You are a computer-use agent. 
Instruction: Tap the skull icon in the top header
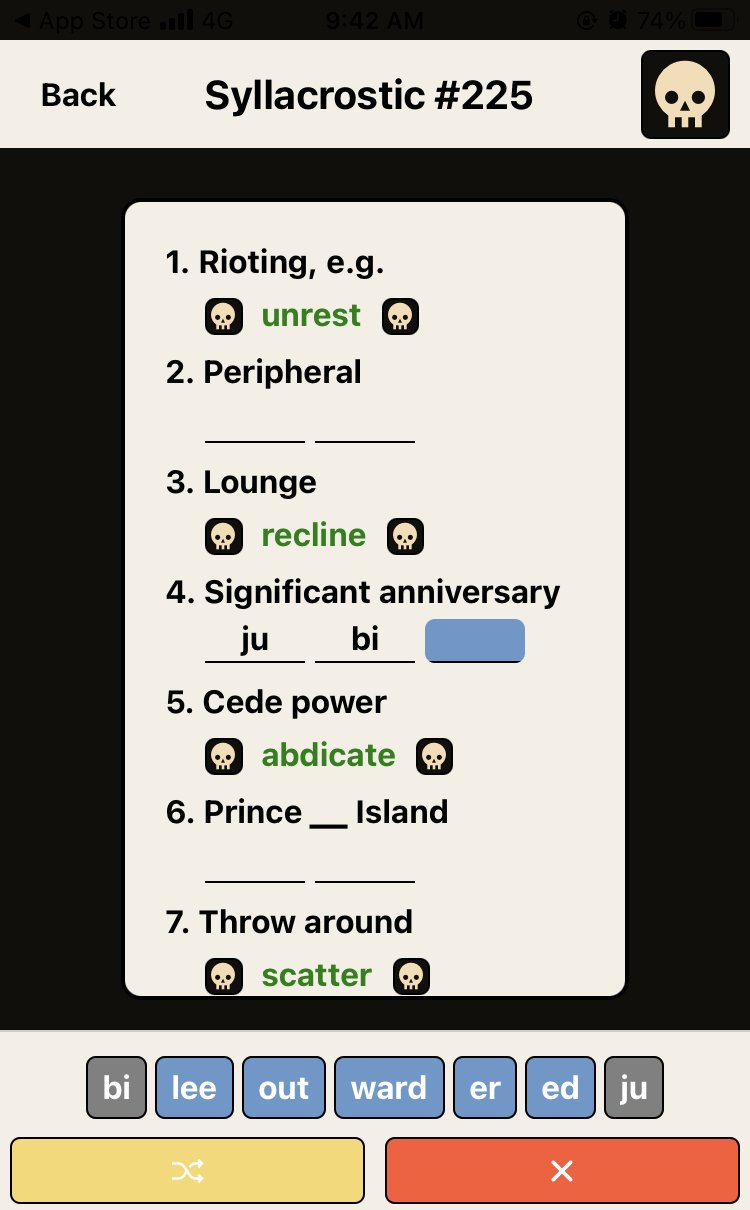pyautogui.click(x=684, y=94)
